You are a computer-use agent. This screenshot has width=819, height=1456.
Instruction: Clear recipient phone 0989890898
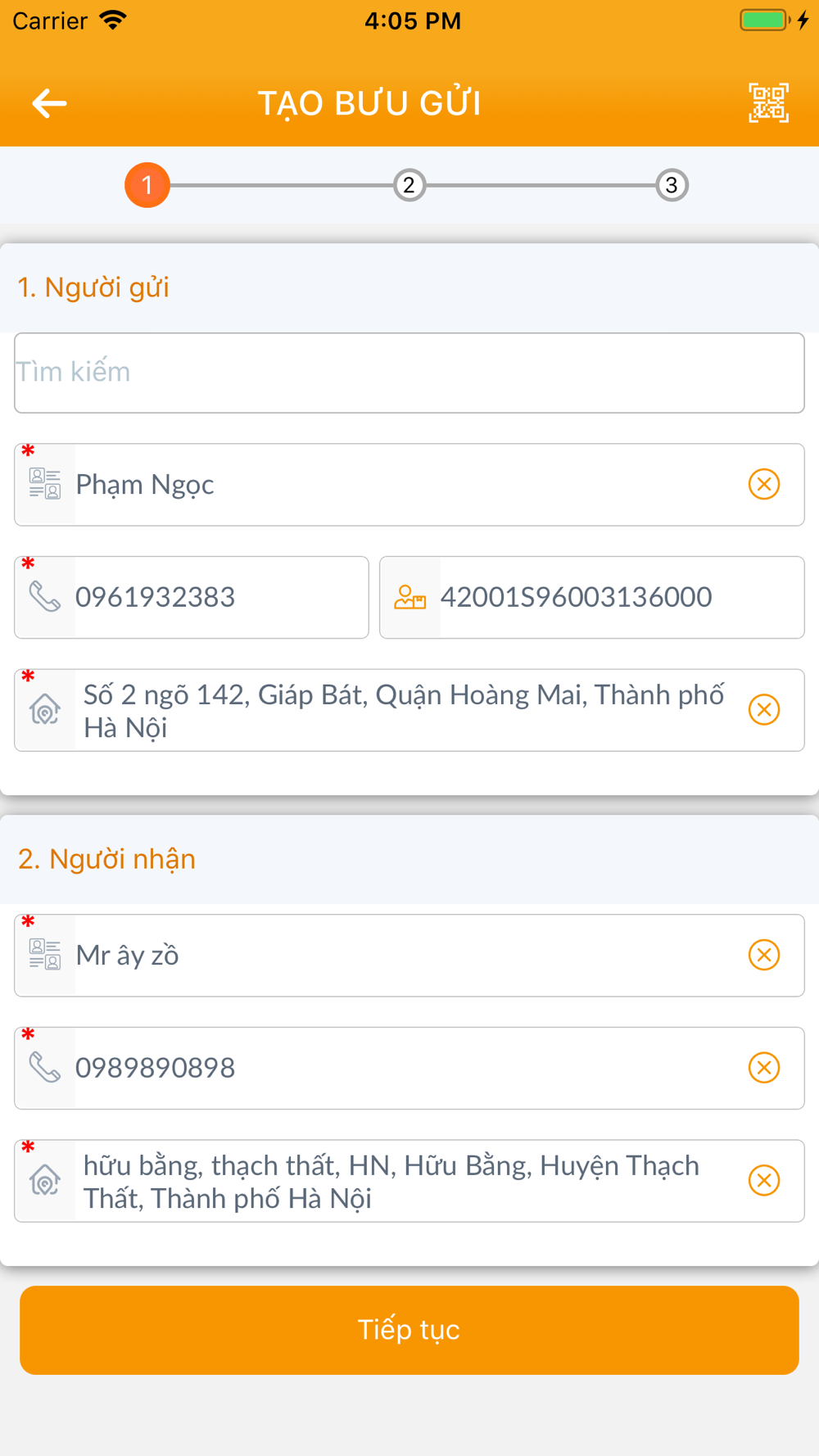[764, 1067]
